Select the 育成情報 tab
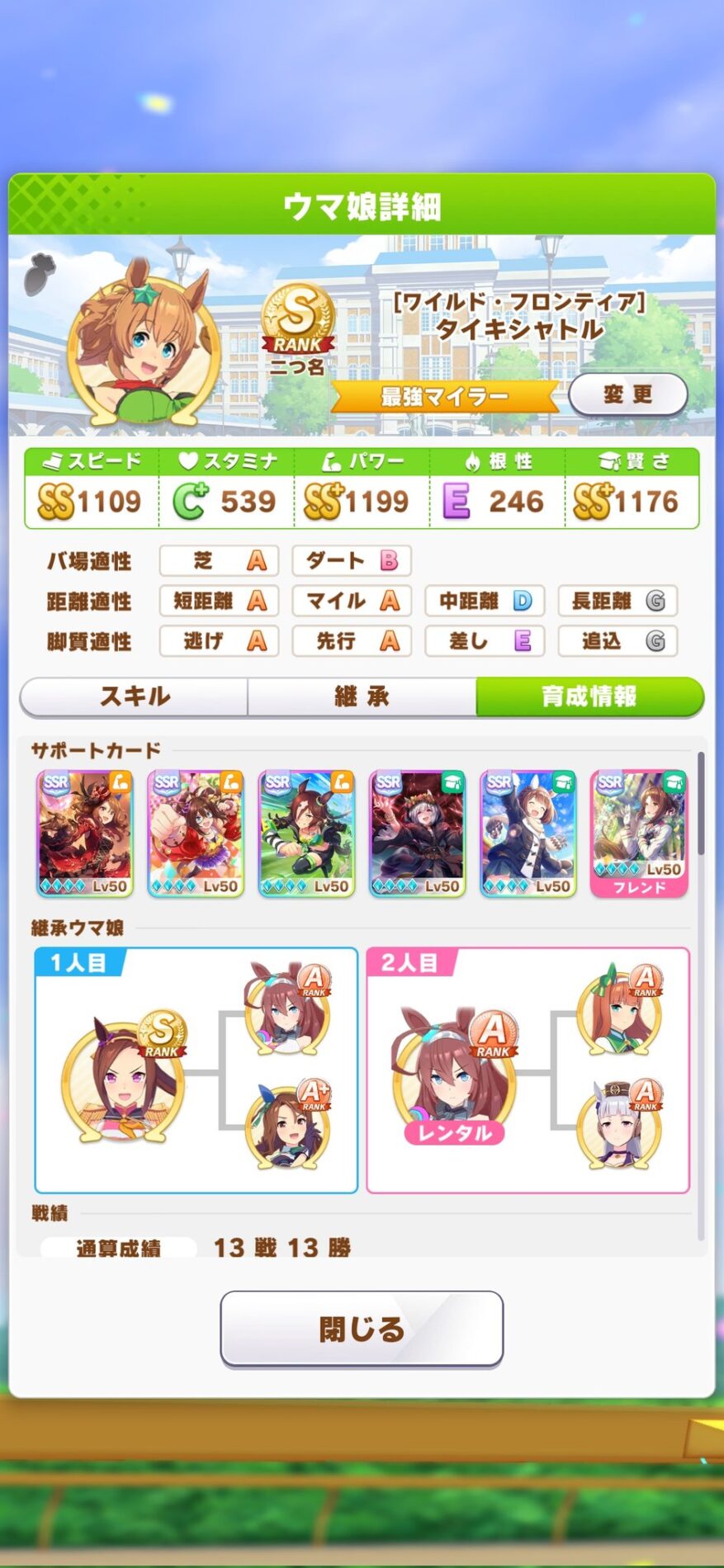The width and height of the screenshot is (724, 1568). click(x=589, y=697)
